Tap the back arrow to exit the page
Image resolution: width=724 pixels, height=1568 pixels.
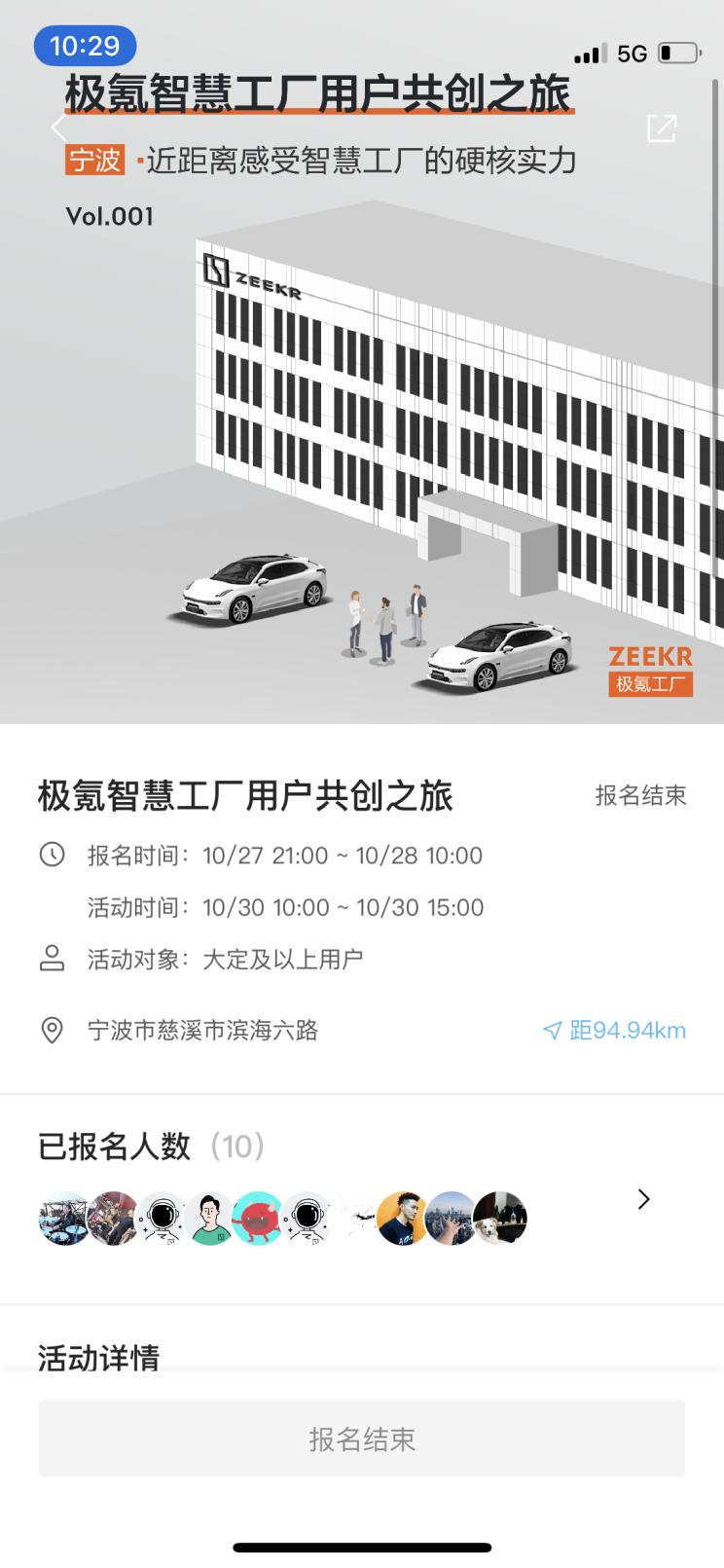coord(58,127)
